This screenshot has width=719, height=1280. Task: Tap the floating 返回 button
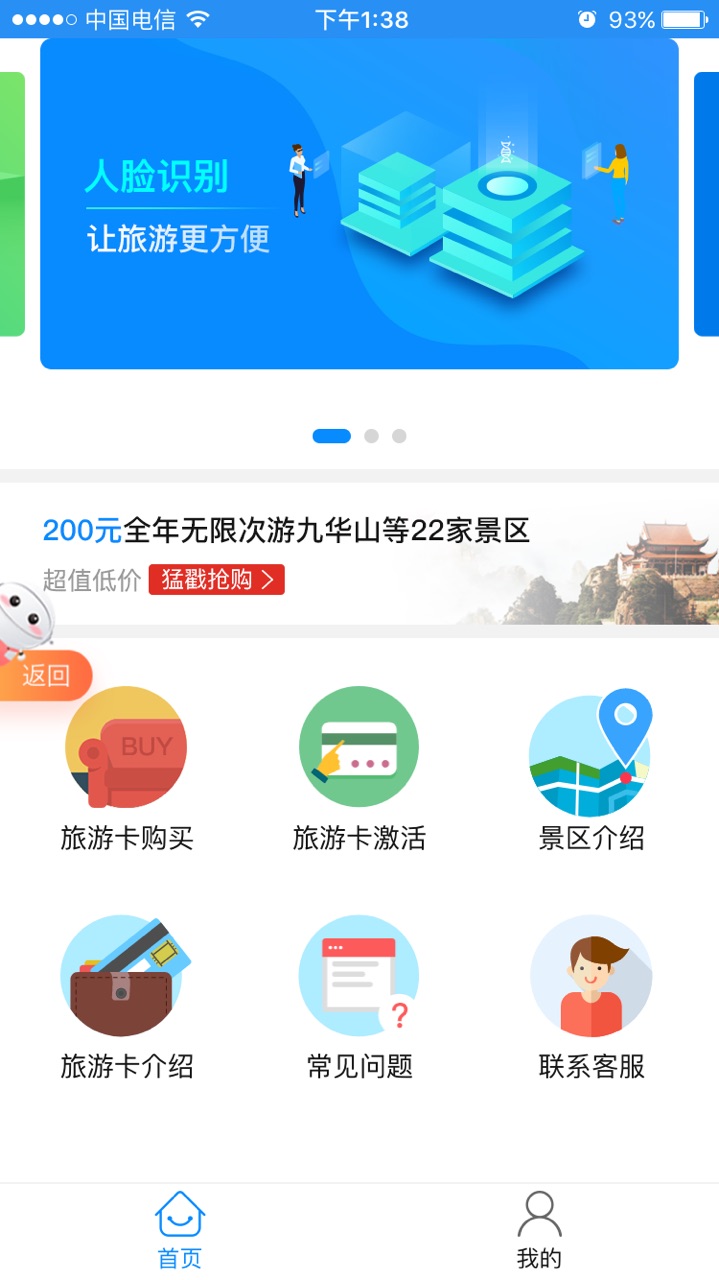(46, 676)
